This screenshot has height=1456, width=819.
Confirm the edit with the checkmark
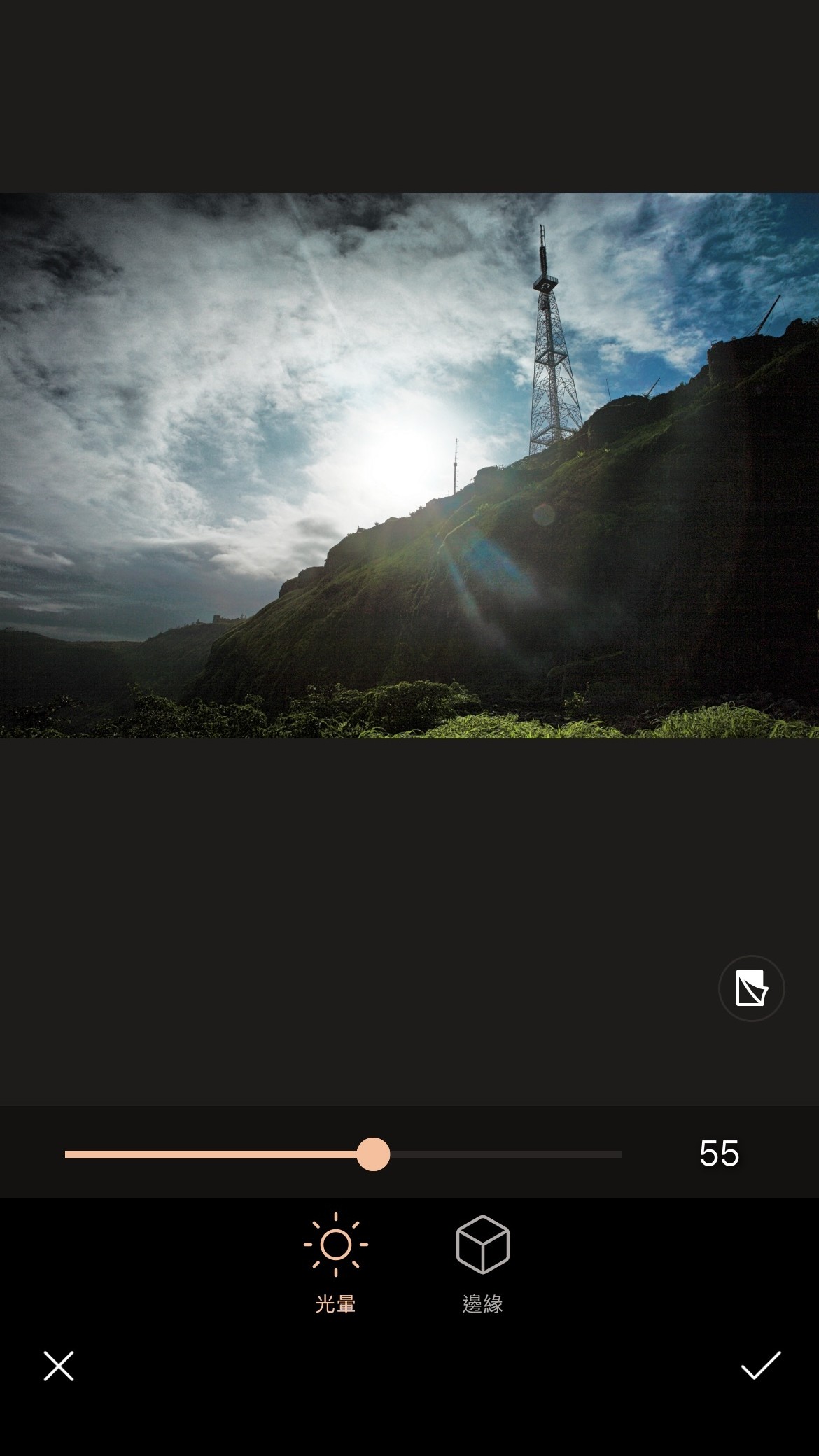coord(761,1366)
